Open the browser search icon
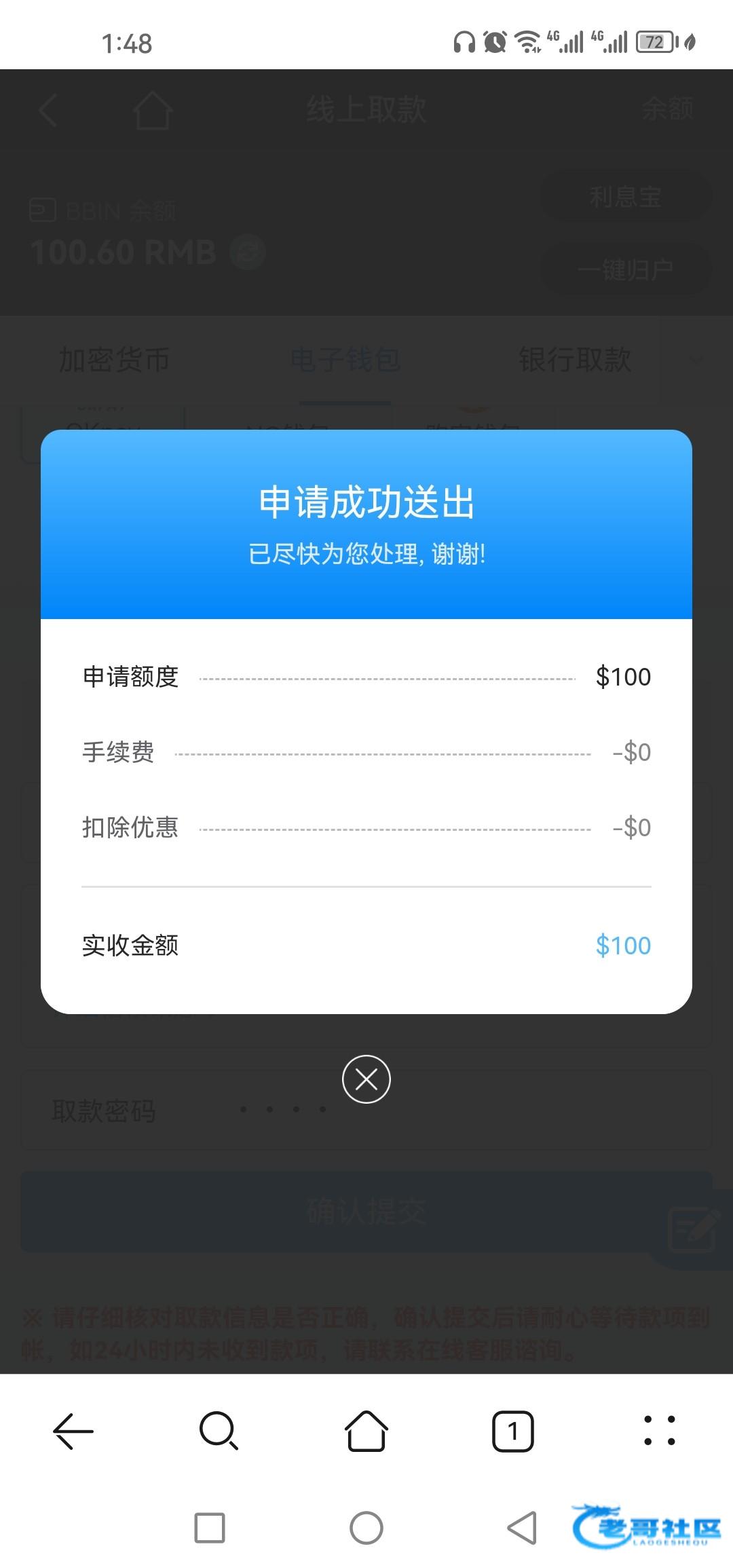This screenshot has width=733, height=1568. tap(219, 1431)
